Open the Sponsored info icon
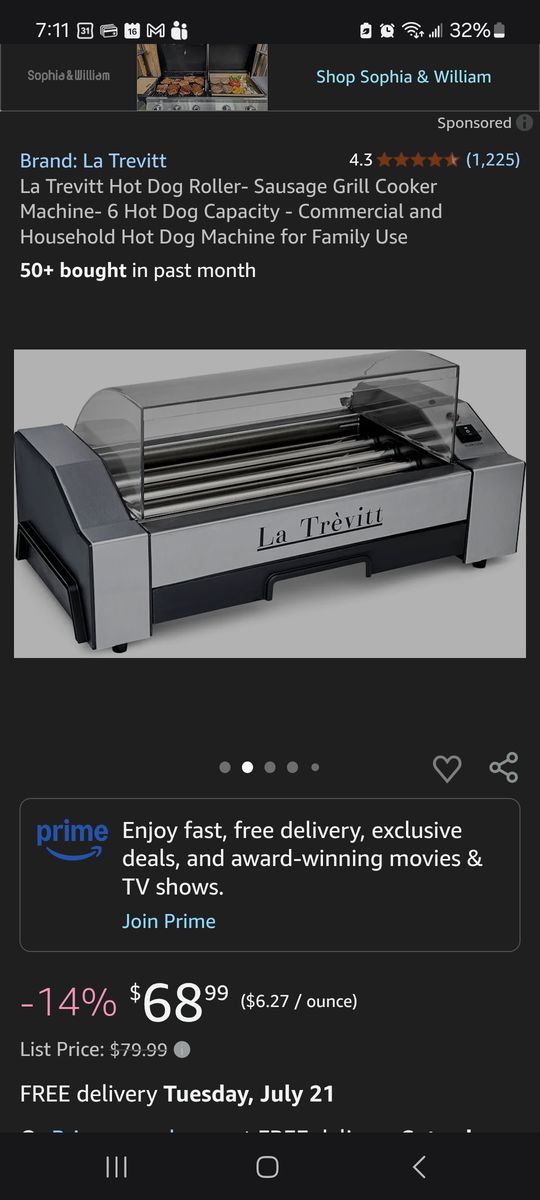The image size is (540, 1200). tap(523, 123)
